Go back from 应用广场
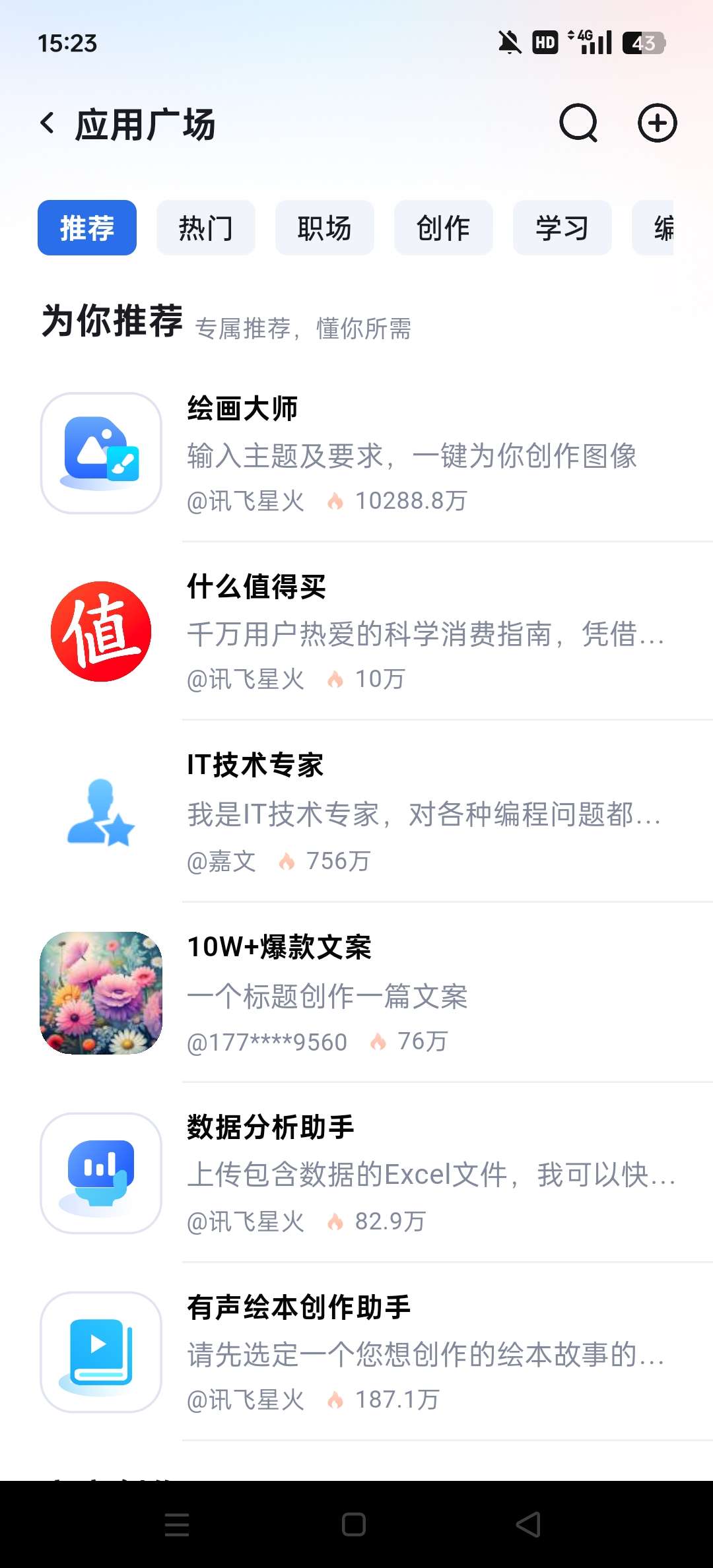This screenshot has height=1568, width=713. 48,123
